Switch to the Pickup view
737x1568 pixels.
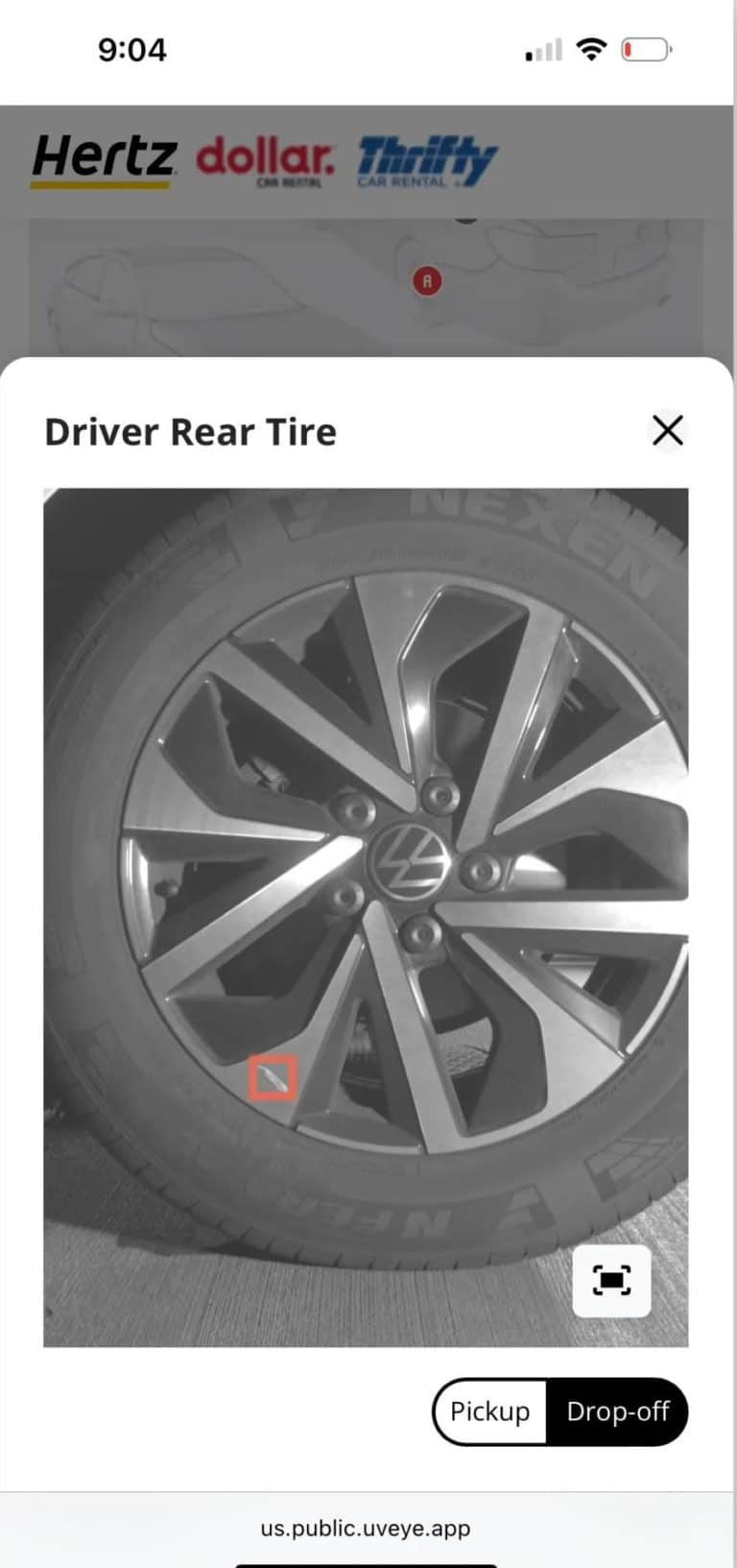pyautogui.click(x=489, y=1411)
